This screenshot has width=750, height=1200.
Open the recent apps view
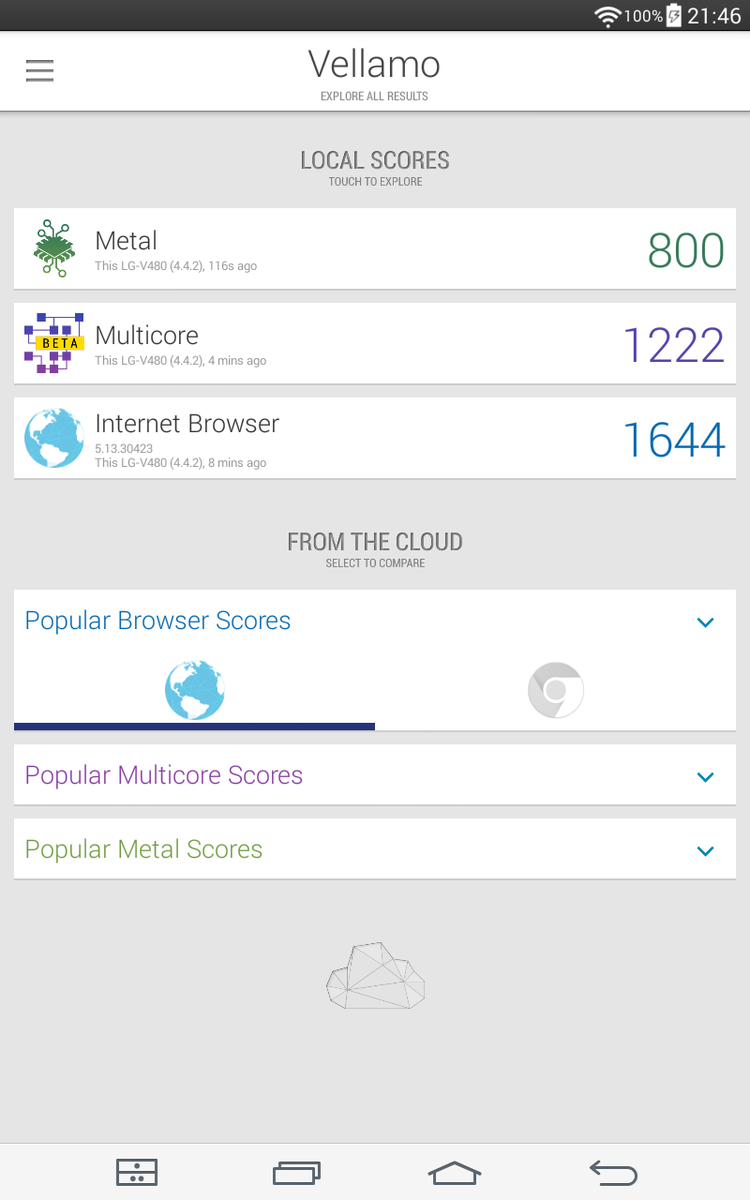click(297, 1172)
